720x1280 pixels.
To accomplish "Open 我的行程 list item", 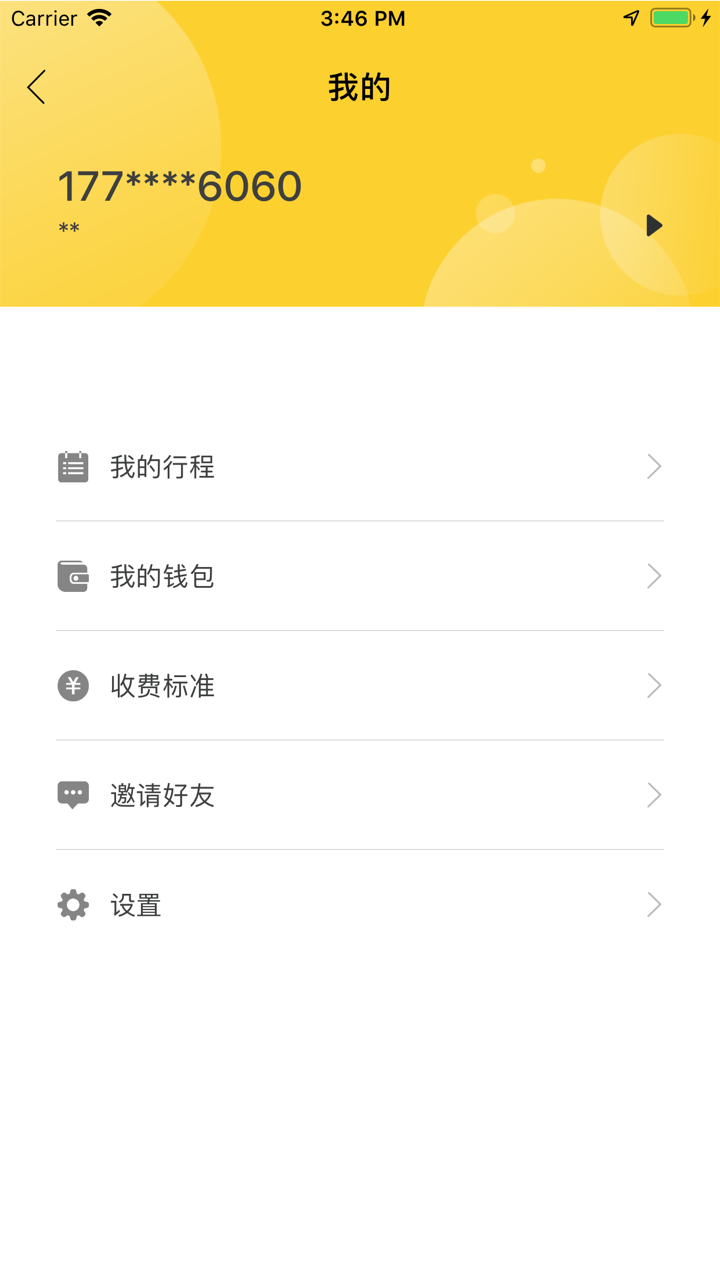I will [x=163, y=466].
